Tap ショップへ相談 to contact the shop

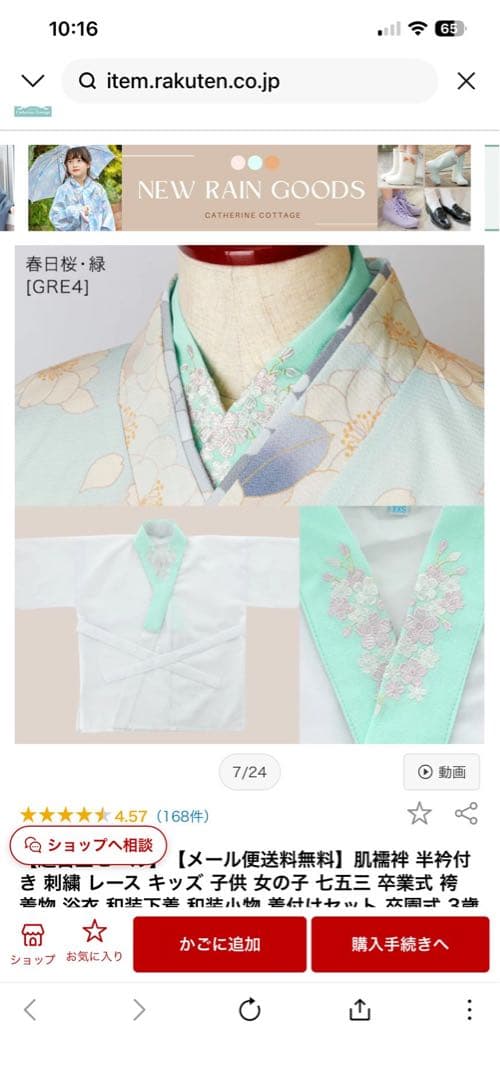pos(89,844)
